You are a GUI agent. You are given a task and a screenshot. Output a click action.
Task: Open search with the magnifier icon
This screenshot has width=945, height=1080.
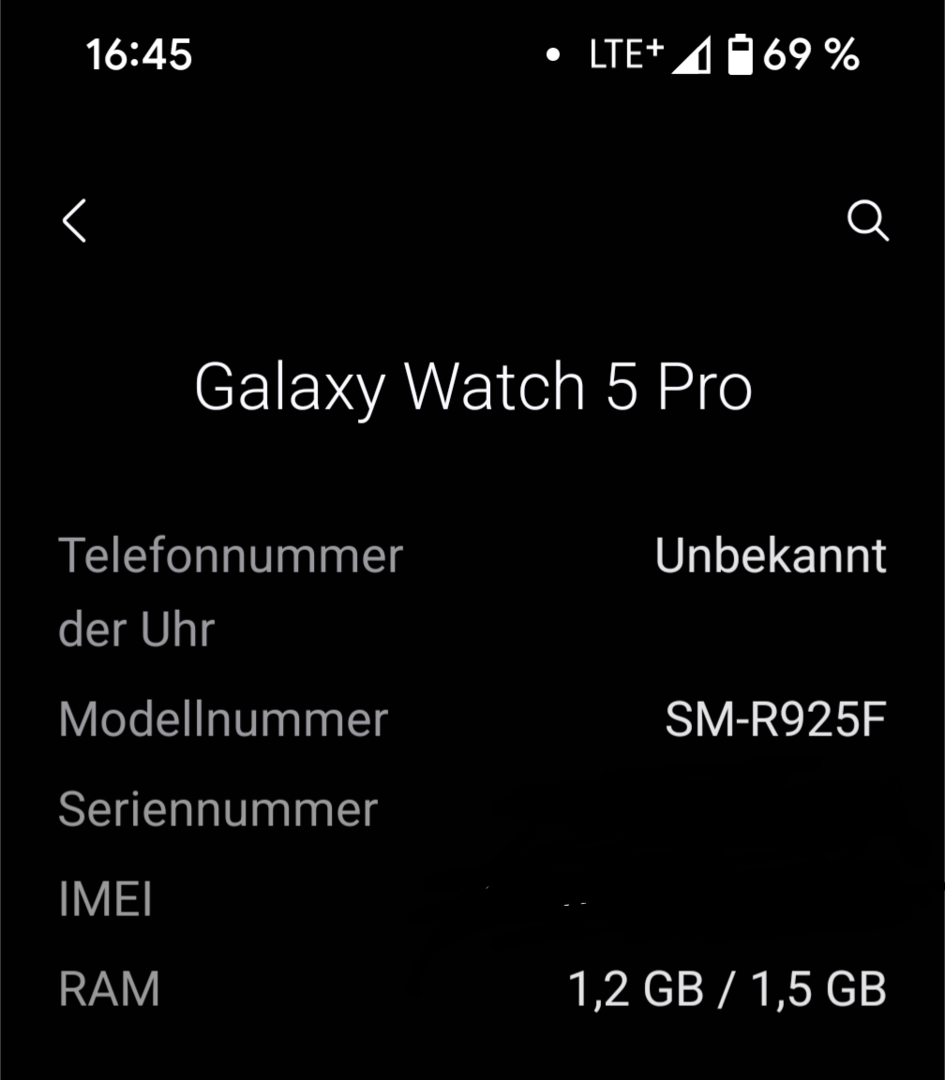click(867, 220)
